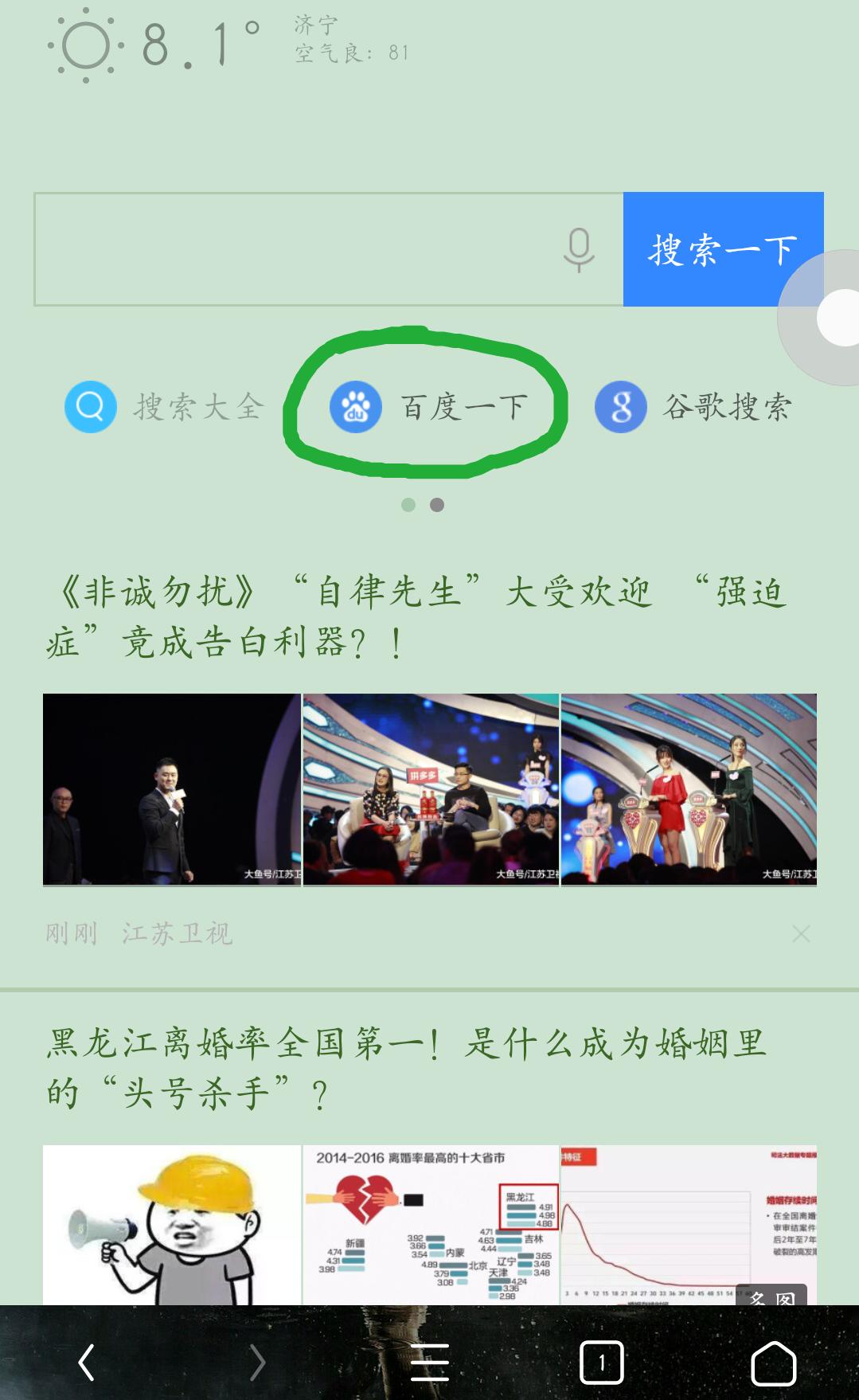The height and width of the screenshot is (1400, 859).
Task: Switch to the second shortcut page dot
Action: coord(435,504)
